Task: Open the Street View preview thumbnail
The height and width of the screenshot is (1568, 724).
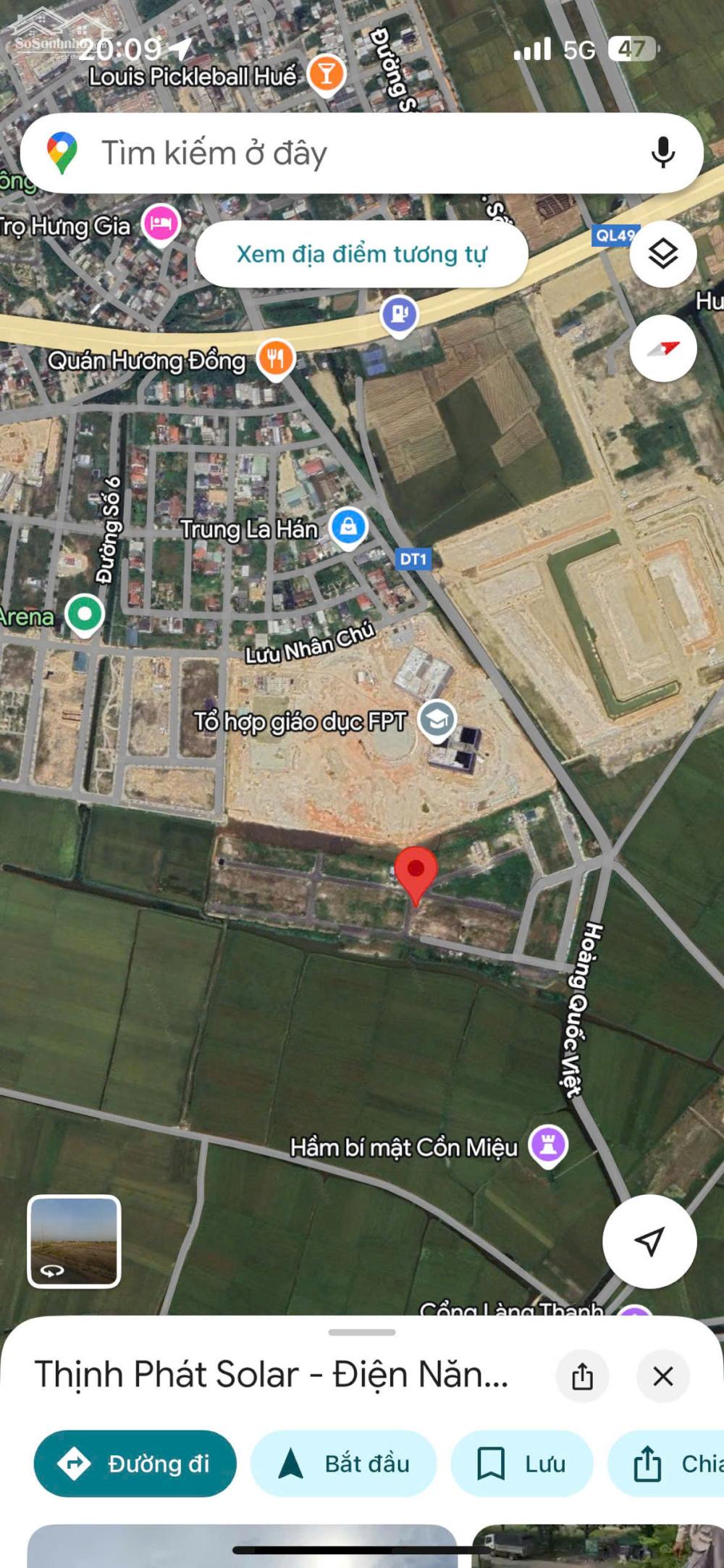Action: tap(74, 1241)
